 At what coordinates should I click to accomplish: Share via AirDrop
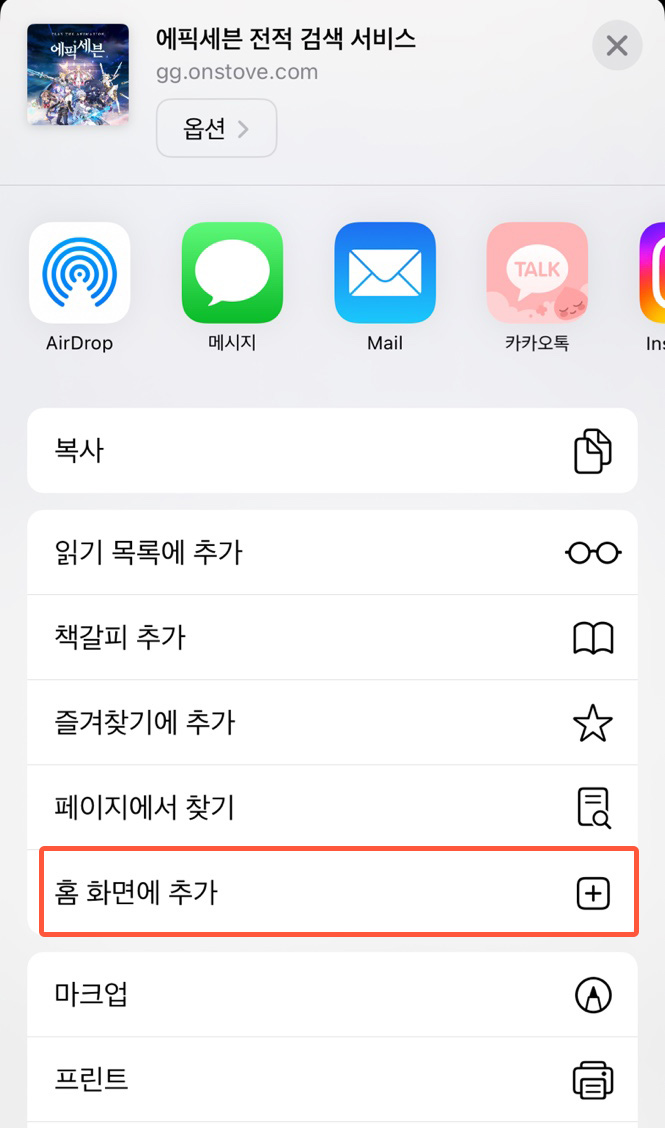click(x=79, y=288)
